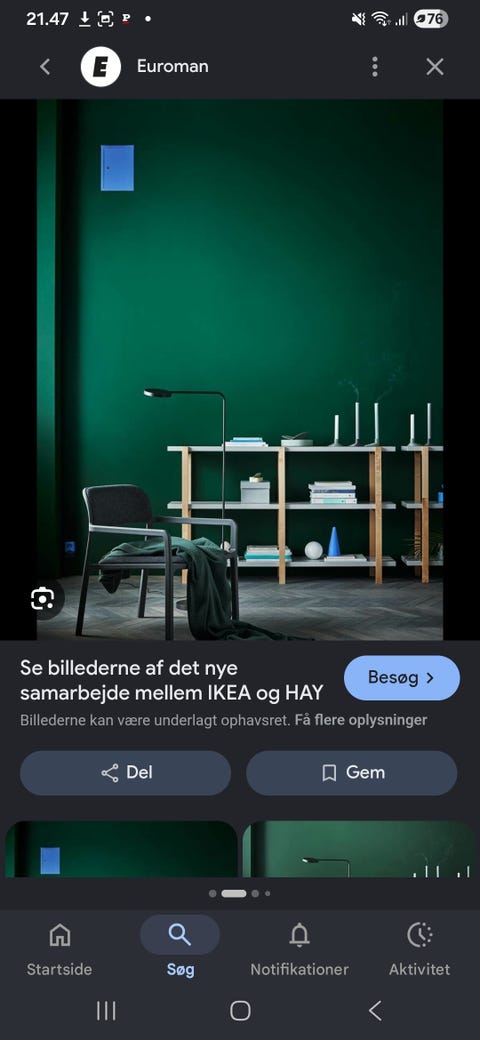This screenshot has width=480, height=1040.
Task: Switch to the Startside tab
Action: click(x=59, y=948)
